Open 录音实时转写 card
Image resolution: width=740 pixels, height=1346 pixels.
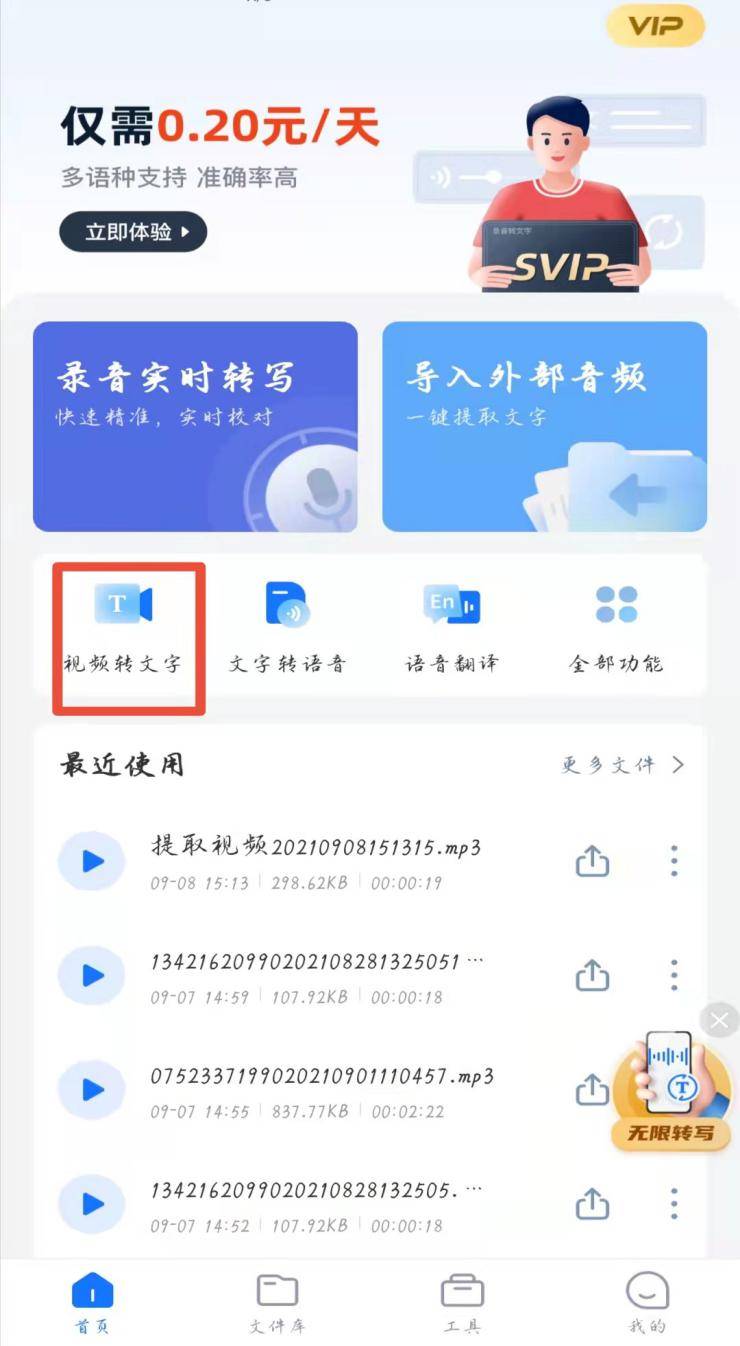195,426
